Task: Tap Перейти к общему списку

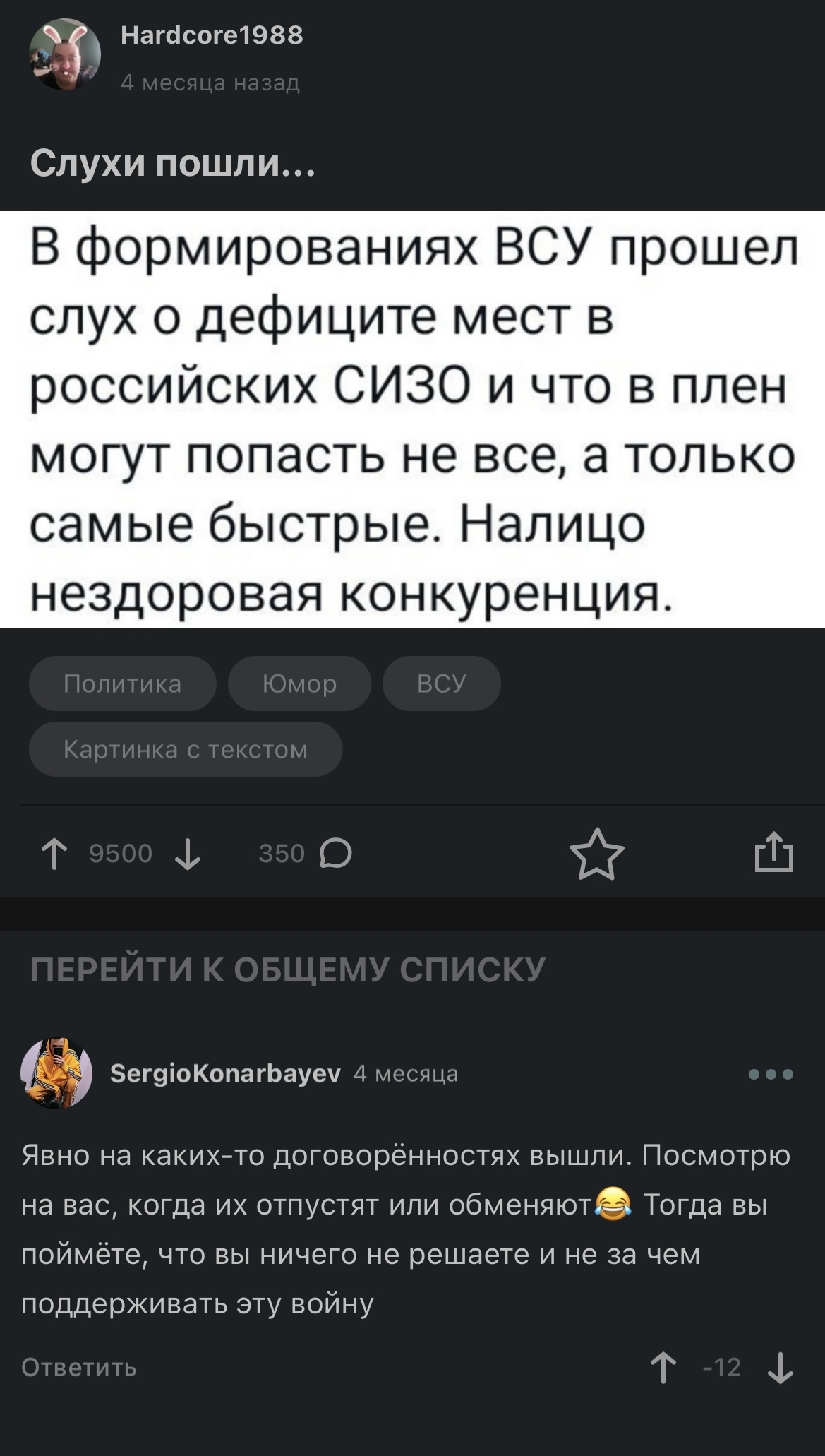Action: [288, 969]
